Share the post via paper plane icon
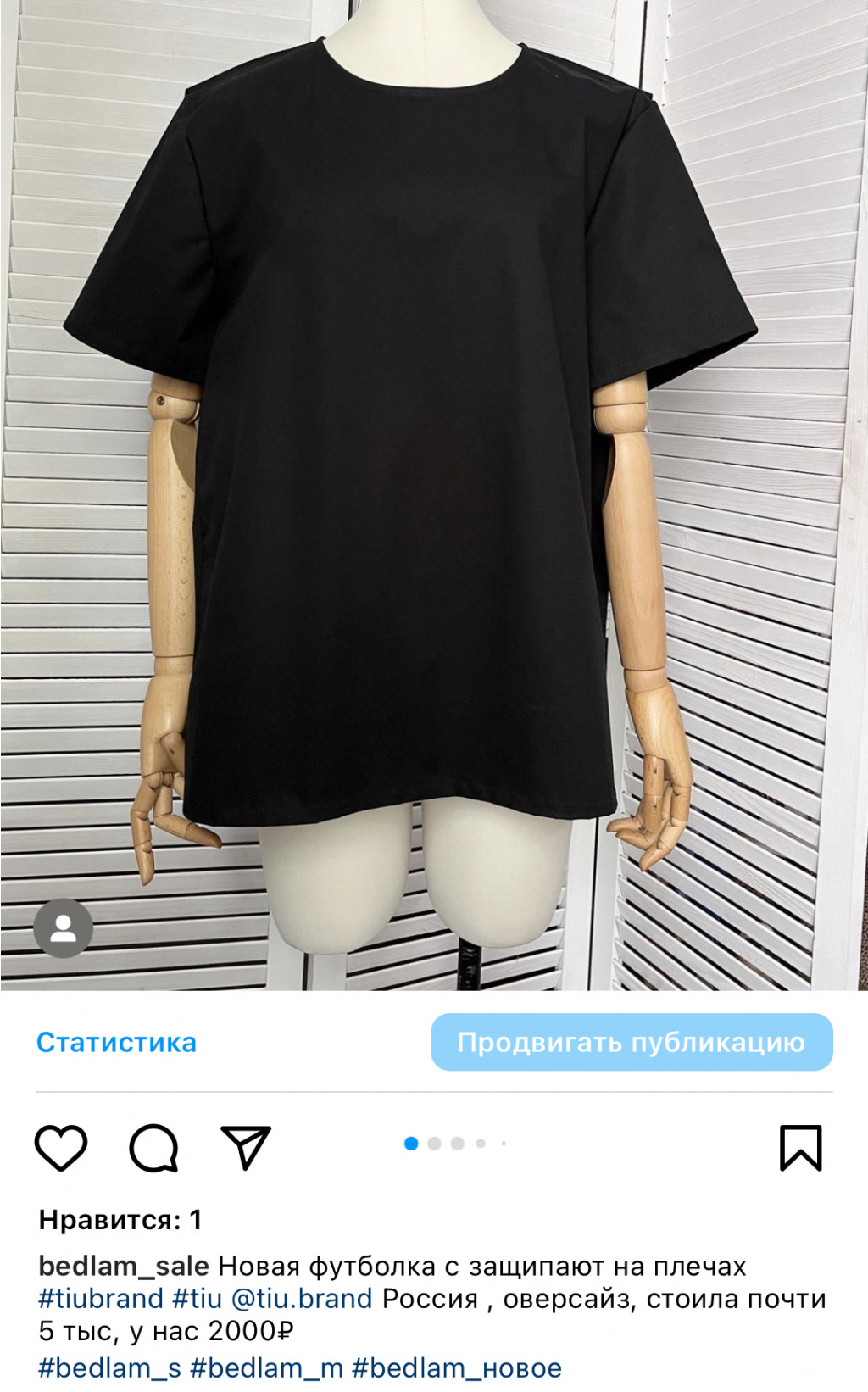 pyautogui.click(x=245, y=1148)
